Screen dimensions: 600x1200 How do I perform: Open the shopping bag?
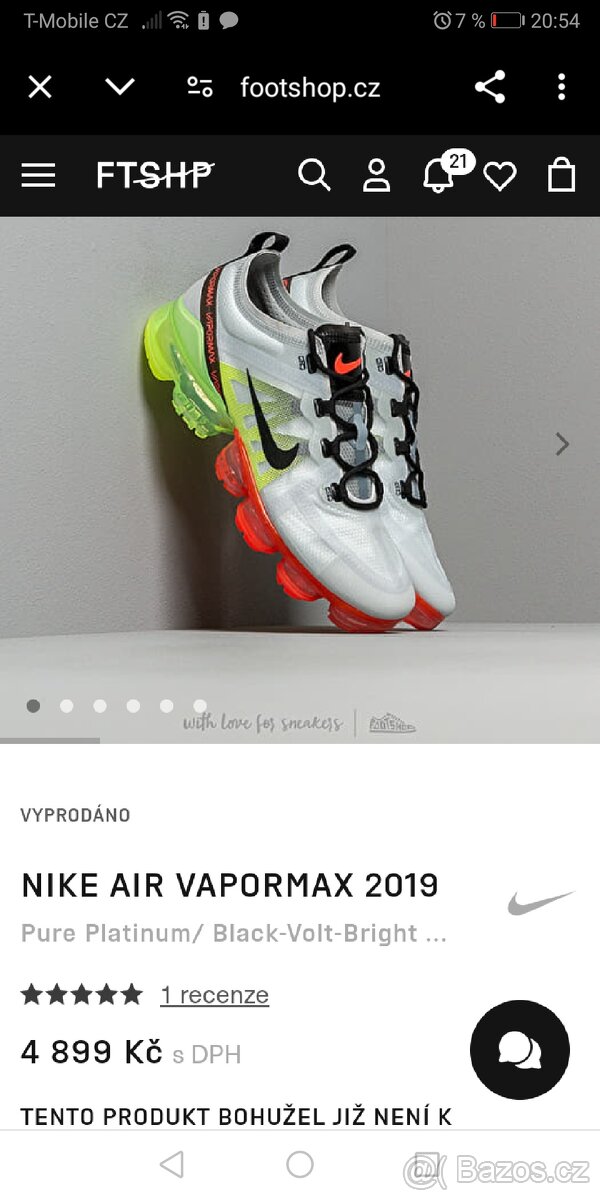pos(561,176)
